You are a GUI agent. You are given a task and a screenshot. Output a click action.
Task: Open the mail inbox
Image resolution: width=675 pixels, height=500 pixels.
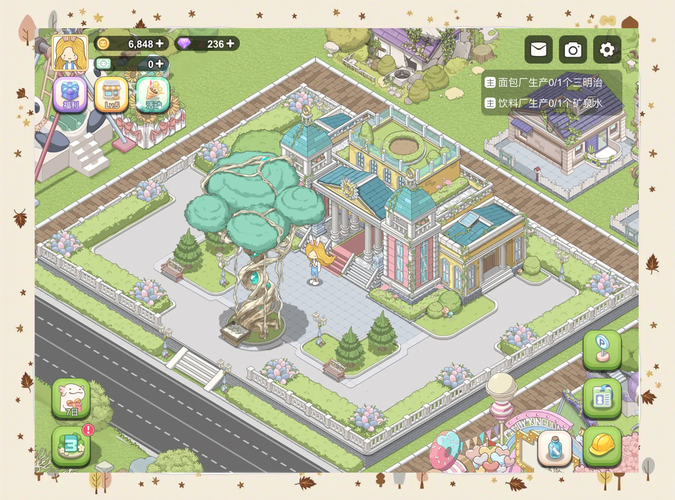(539, 49)
